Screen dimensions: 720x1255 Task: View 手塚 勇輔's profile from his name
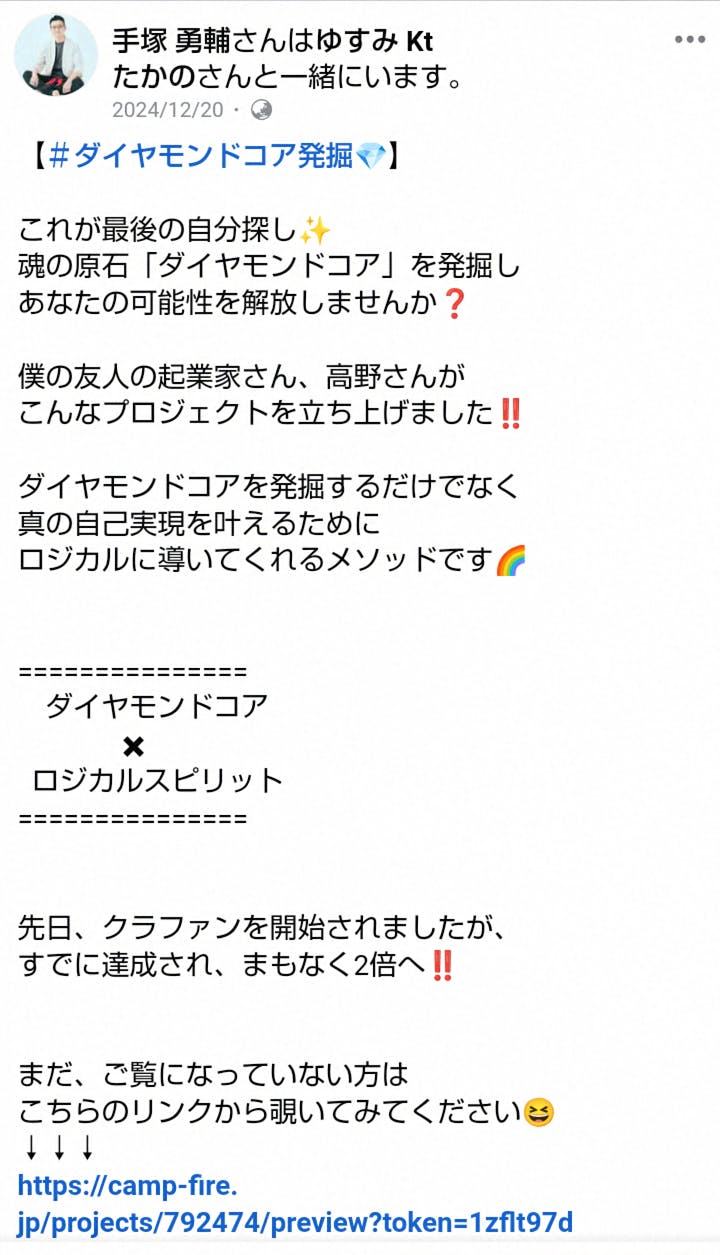point(170,40)
